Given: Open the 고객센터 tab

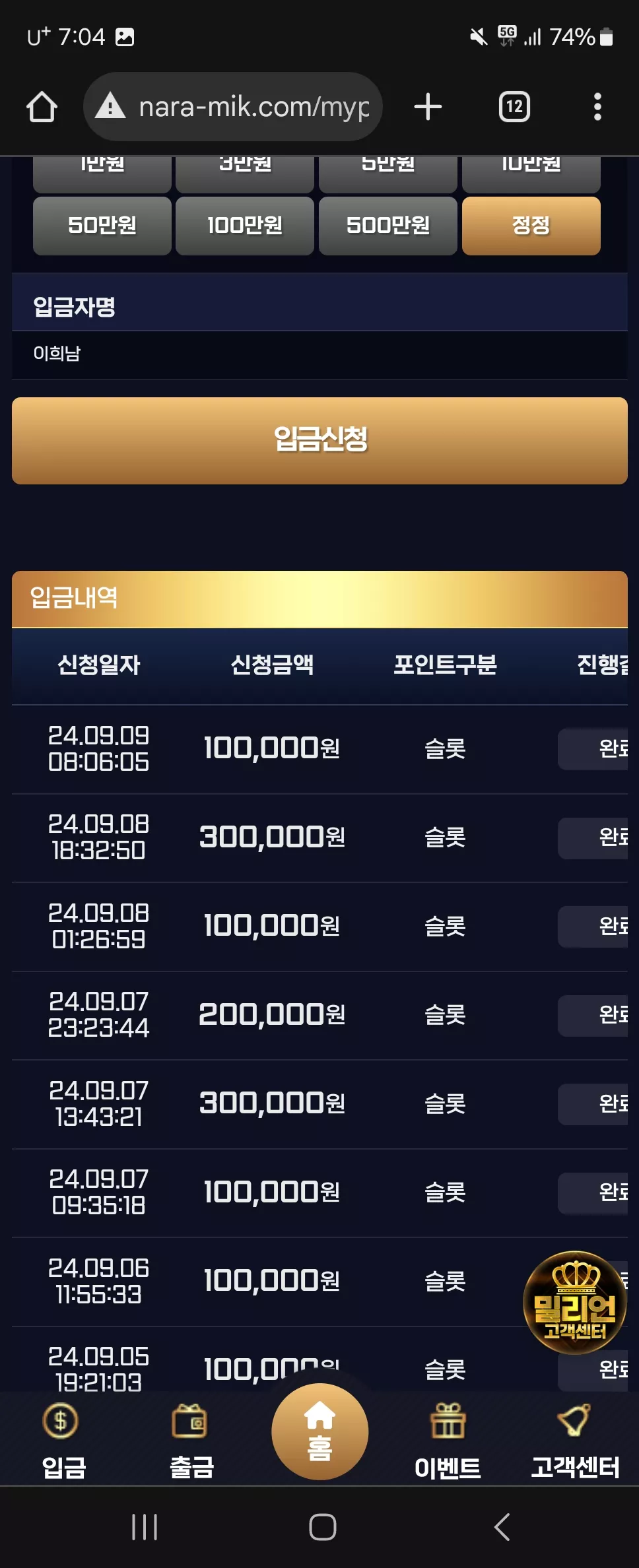Looking at the screenshot, I should [575, 1441].
